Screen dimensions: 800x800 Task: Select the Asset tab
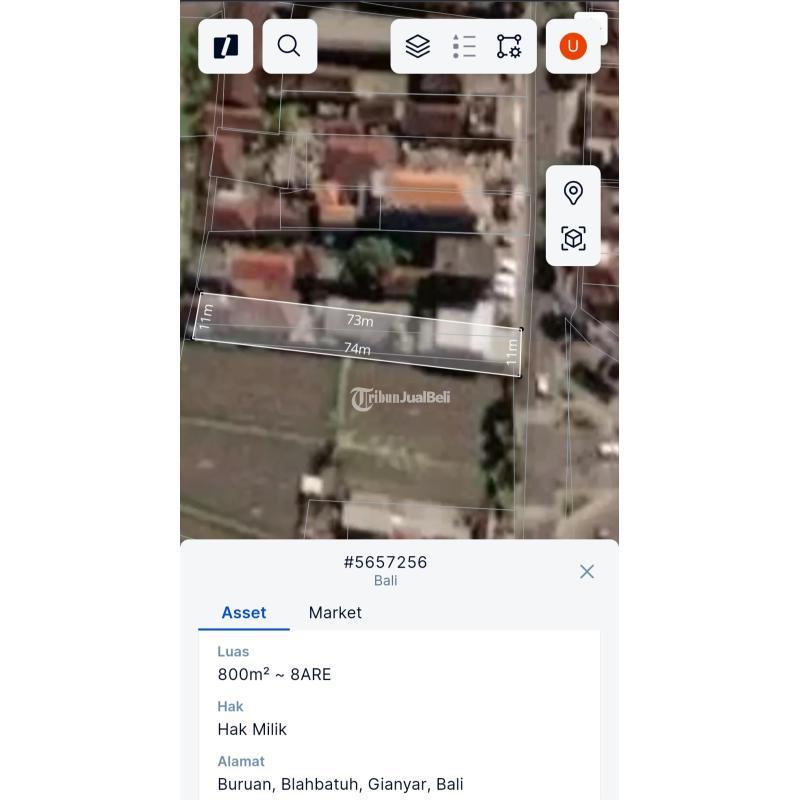click(244, 613)
